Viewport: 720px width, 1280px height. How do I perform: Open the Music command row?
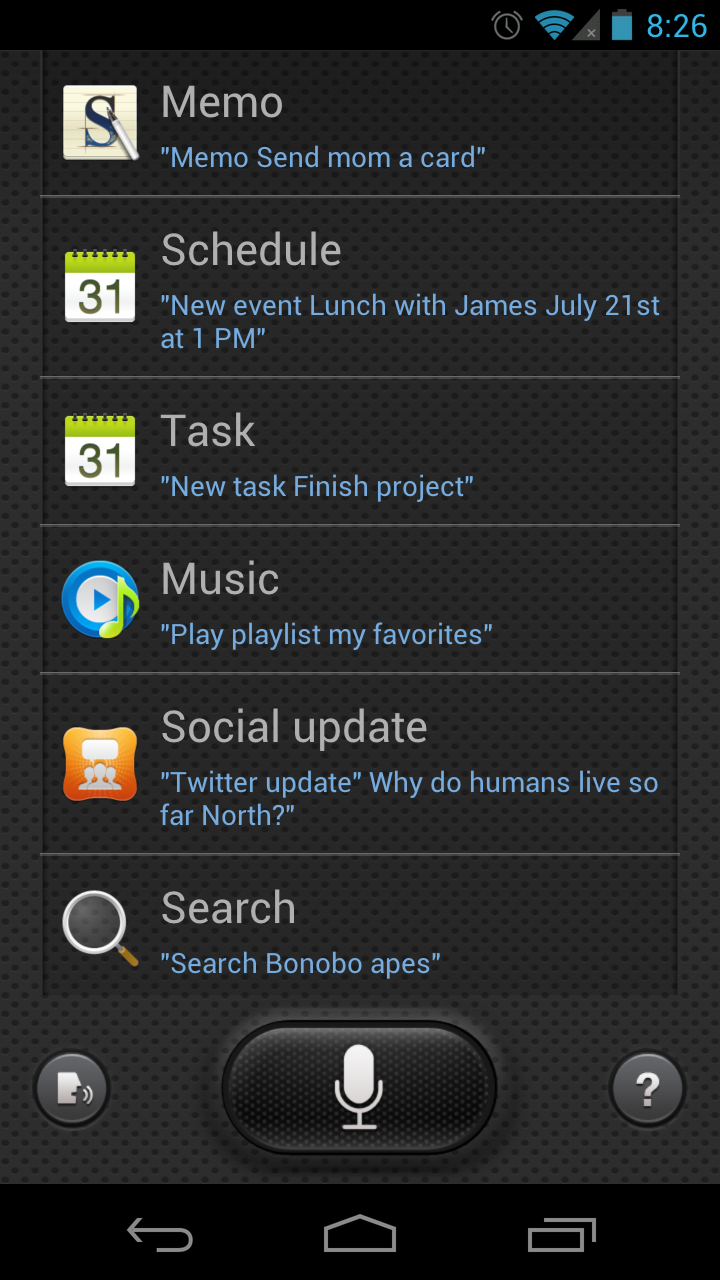tap(360, 600)
